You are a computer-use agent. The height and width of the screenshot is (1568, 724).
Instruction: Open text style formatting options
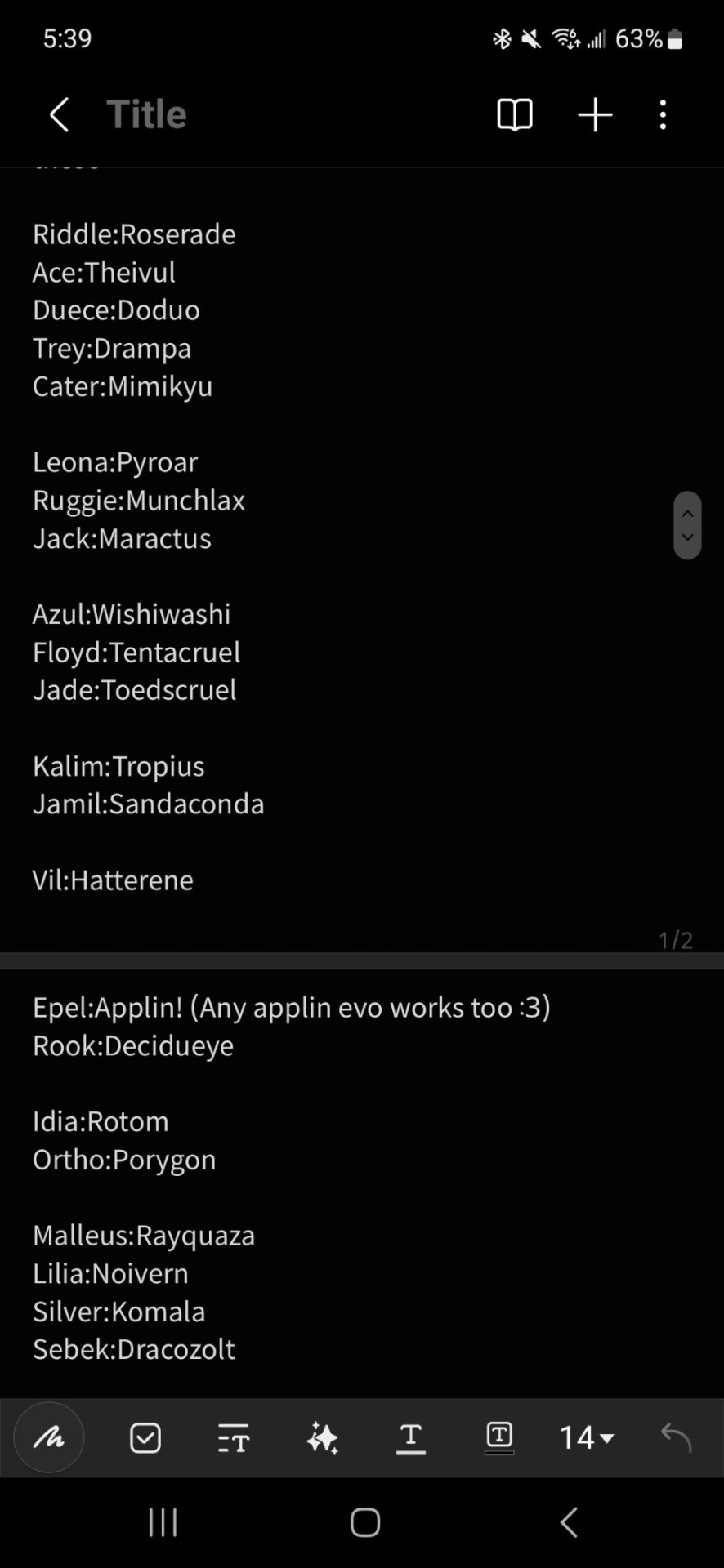[x=234, y=1437]
